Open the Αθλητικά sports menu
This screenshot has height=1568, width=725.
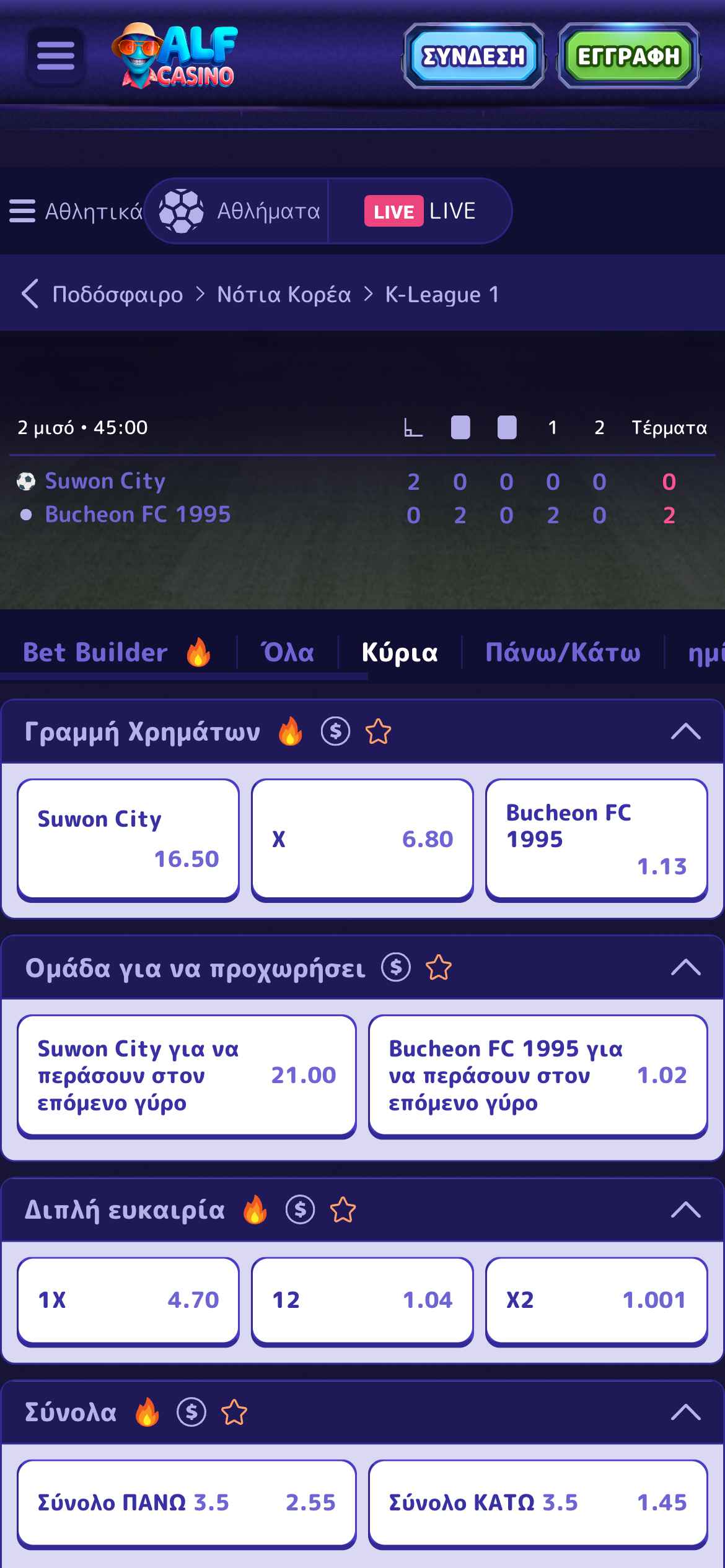tap(76, 211)
